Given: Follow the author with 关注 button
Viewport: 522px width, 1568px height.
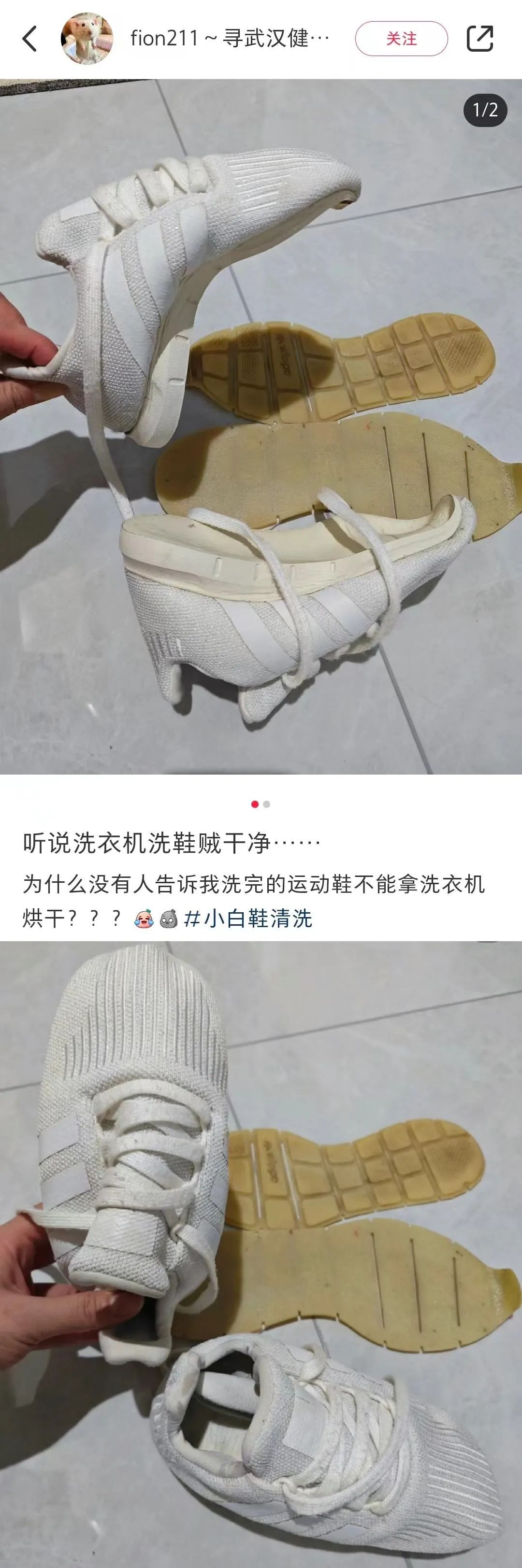Looking at the screenshot, I should coord(401,38).
